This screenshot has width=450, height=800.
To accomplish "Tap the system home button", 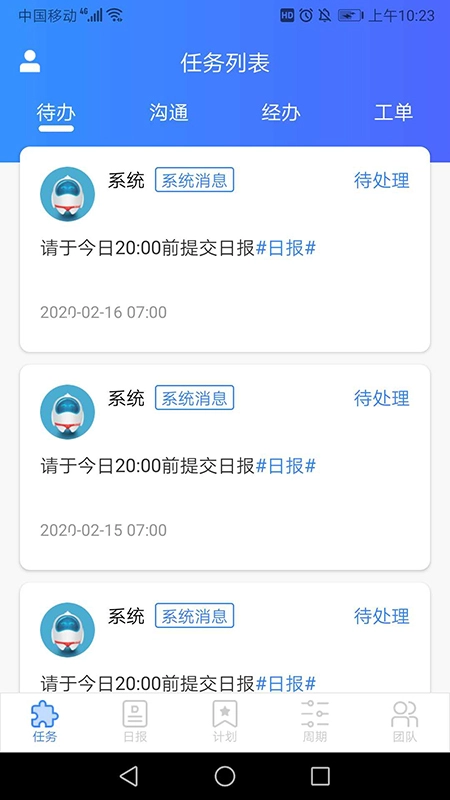I will [x=225, y=776].
